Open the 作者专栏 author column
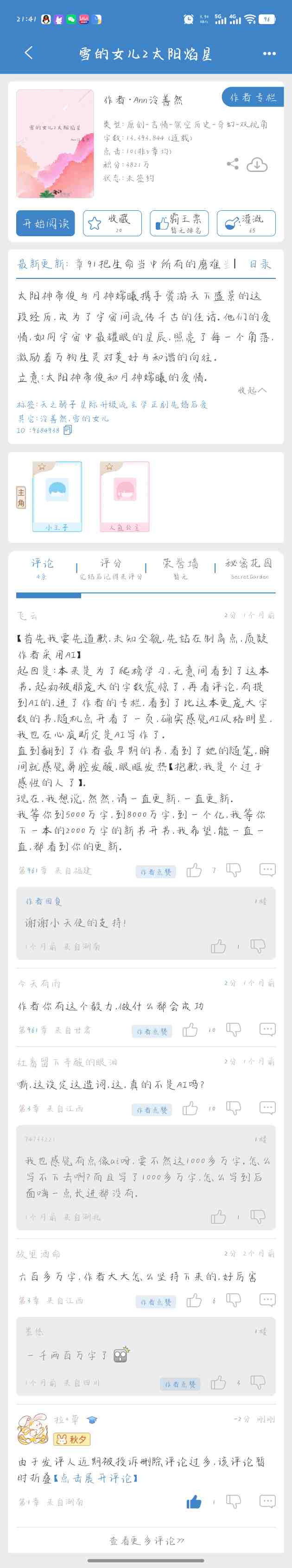The height and width of the screenshot is (1568, 292). [253, 97]
